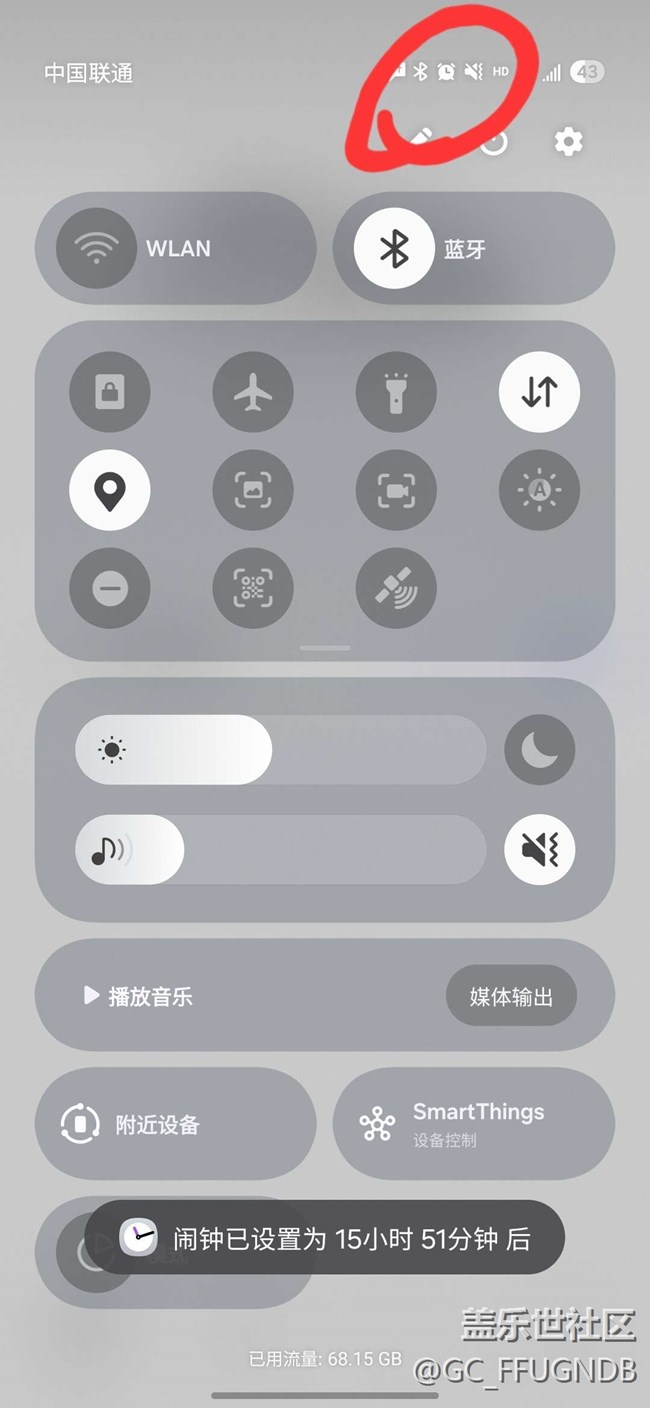650x1408 pixels.
Task: Take a screenshot using the capture tile
Action: tap(253, 490)
